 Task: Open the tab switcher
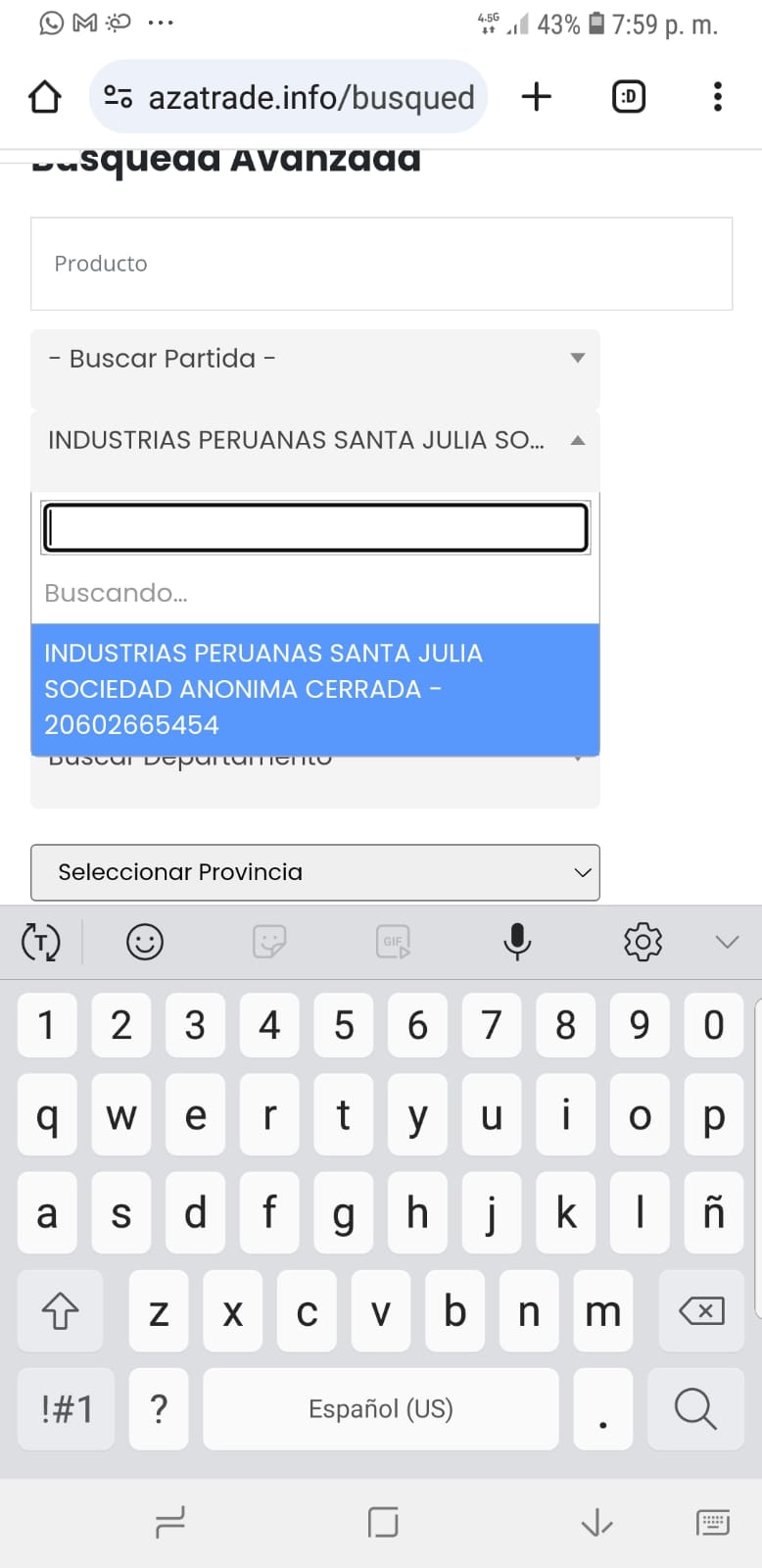pos(629,97)
